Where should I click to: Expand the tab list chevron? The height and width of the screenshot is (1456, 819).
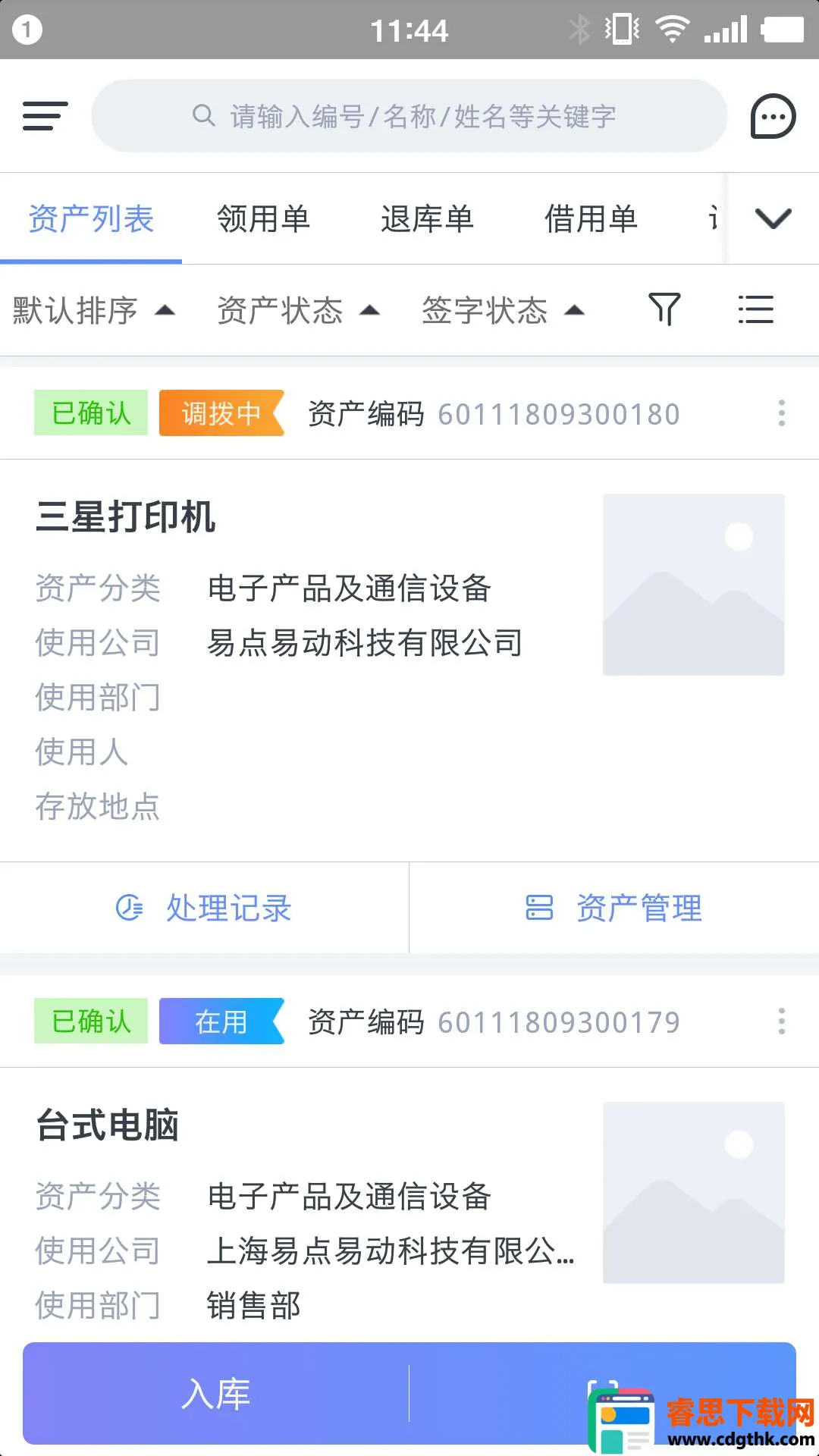click(x=773, y=219)
